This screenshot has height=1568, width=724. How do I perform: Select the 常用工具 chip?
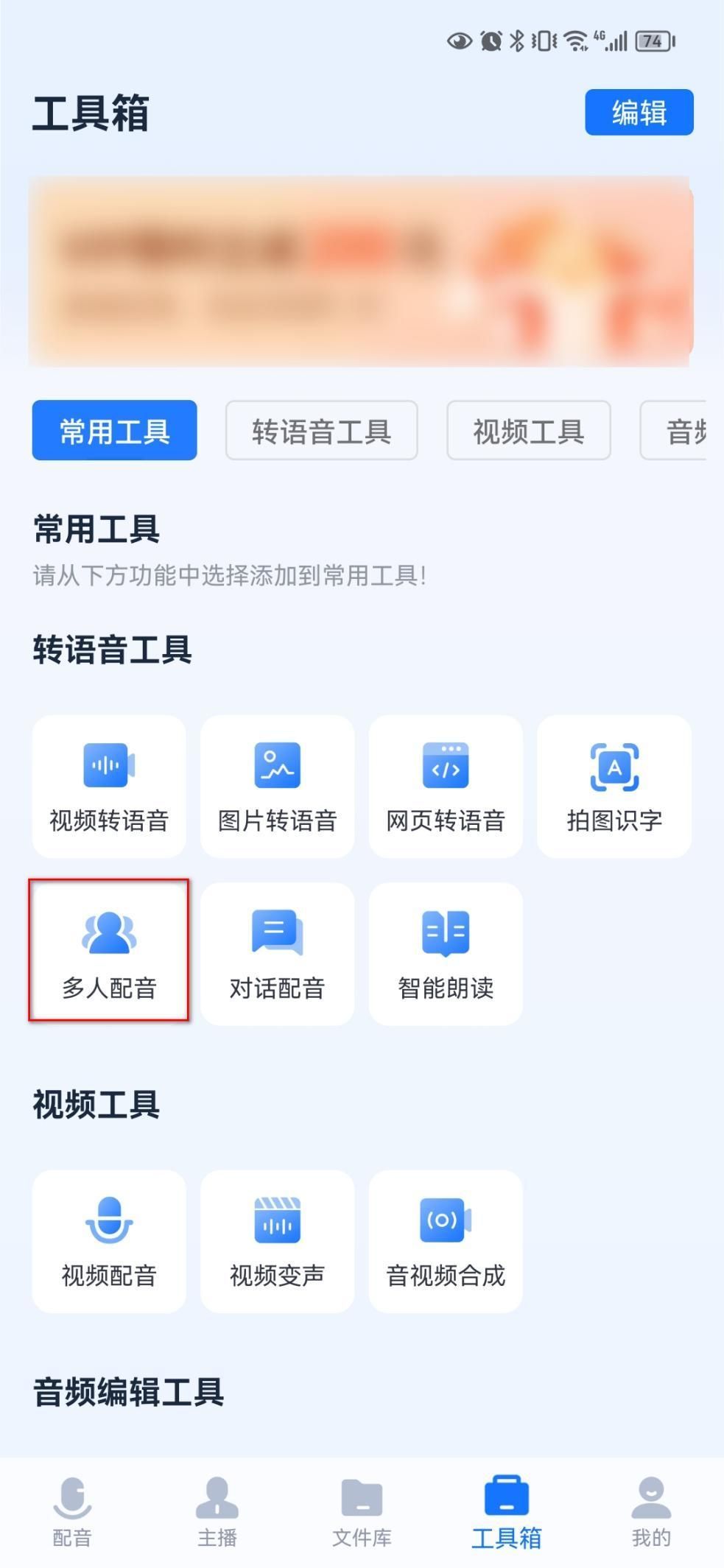pyautogui.click(x=114, y=431)
